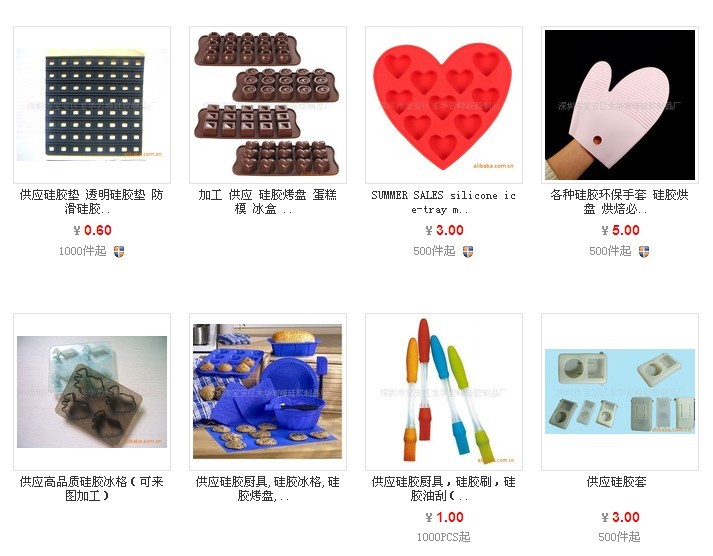Open the white silicone cases product image
This screenshot has height=556, width=713.
pos(620,391)
